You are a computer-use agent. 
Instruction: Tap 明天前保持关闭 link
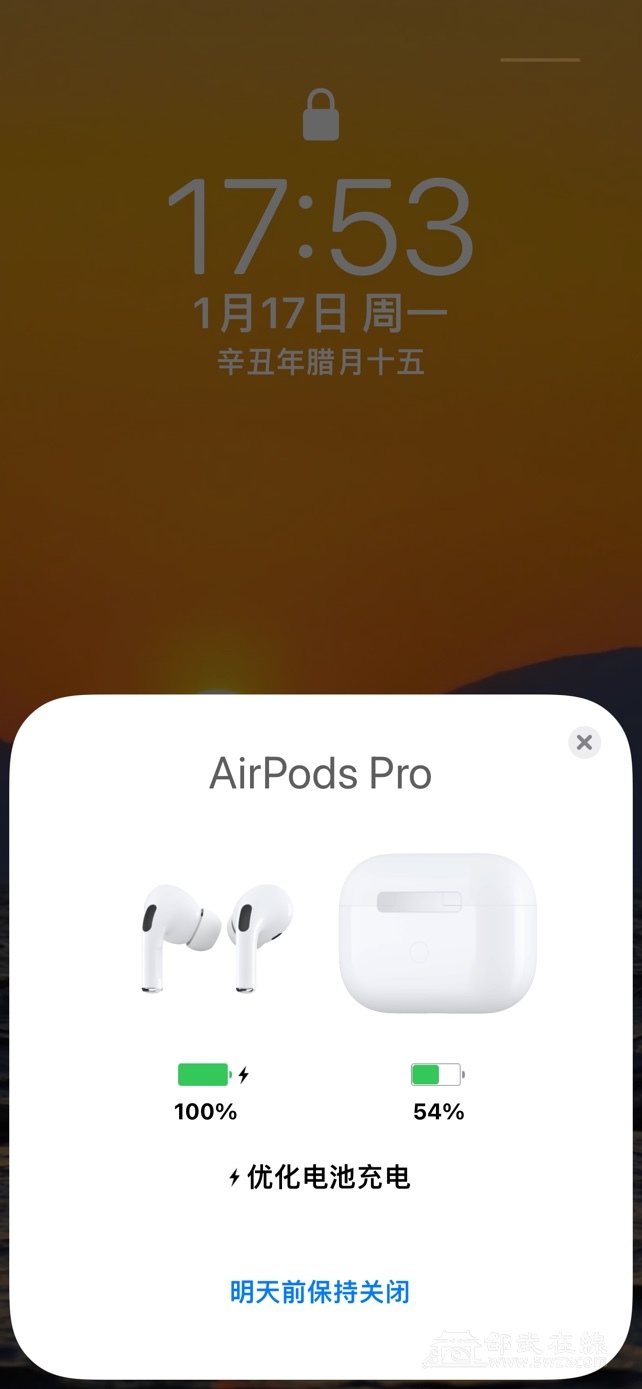pos(320,1291)
